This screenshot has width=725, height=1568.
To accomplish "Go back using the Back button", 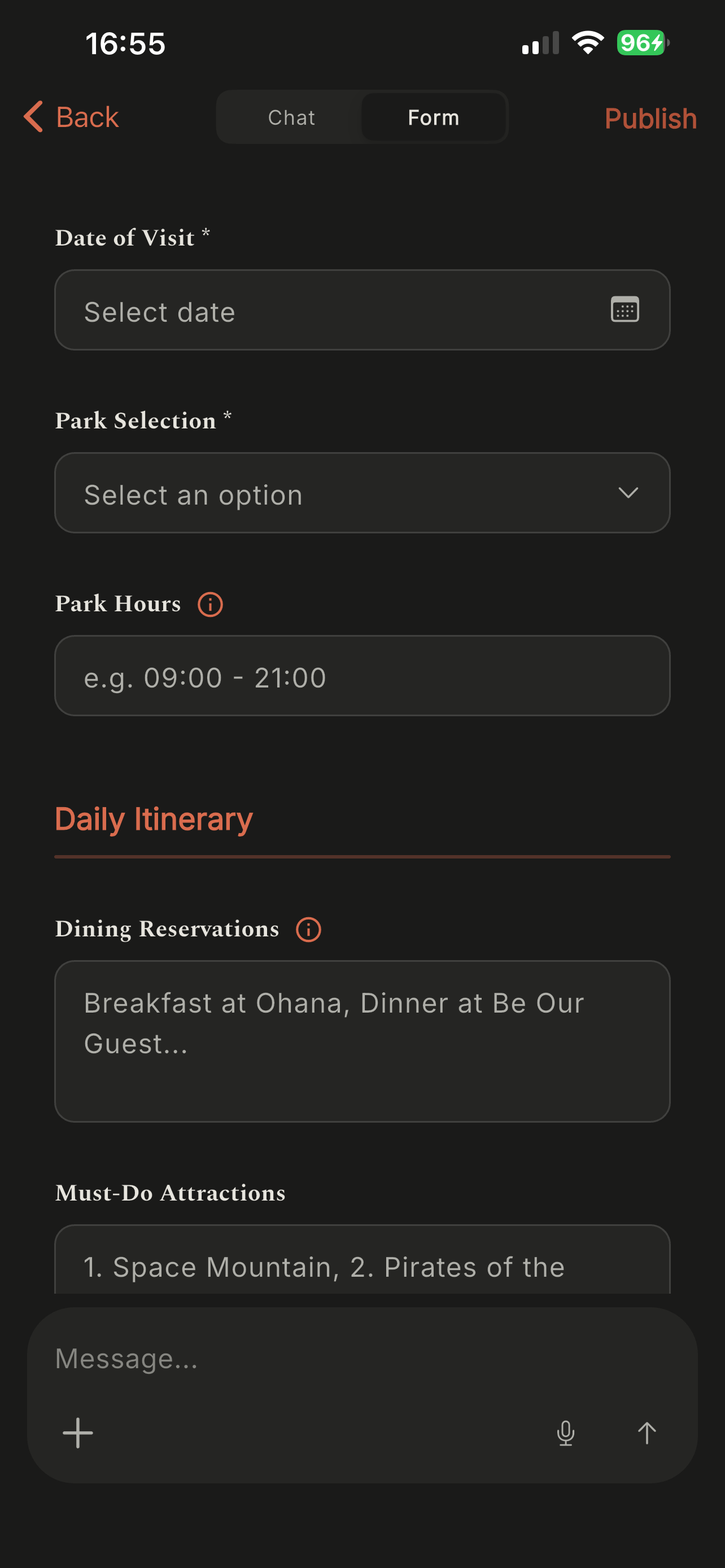I will pyautogui.click(x=71, y=117).
